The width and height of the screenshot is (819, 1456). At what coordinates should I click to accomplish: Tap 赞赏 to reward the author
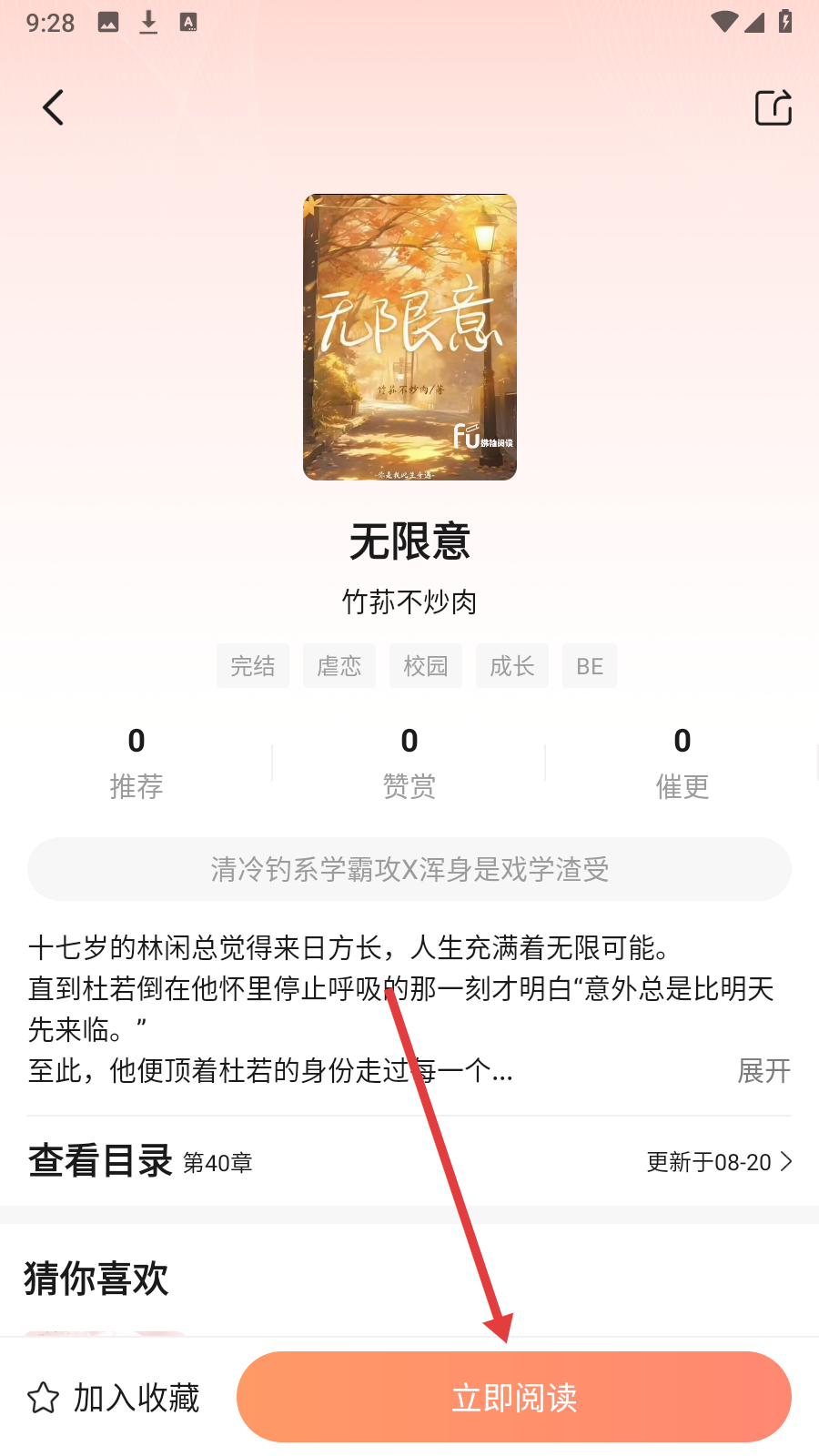point(409,763)
